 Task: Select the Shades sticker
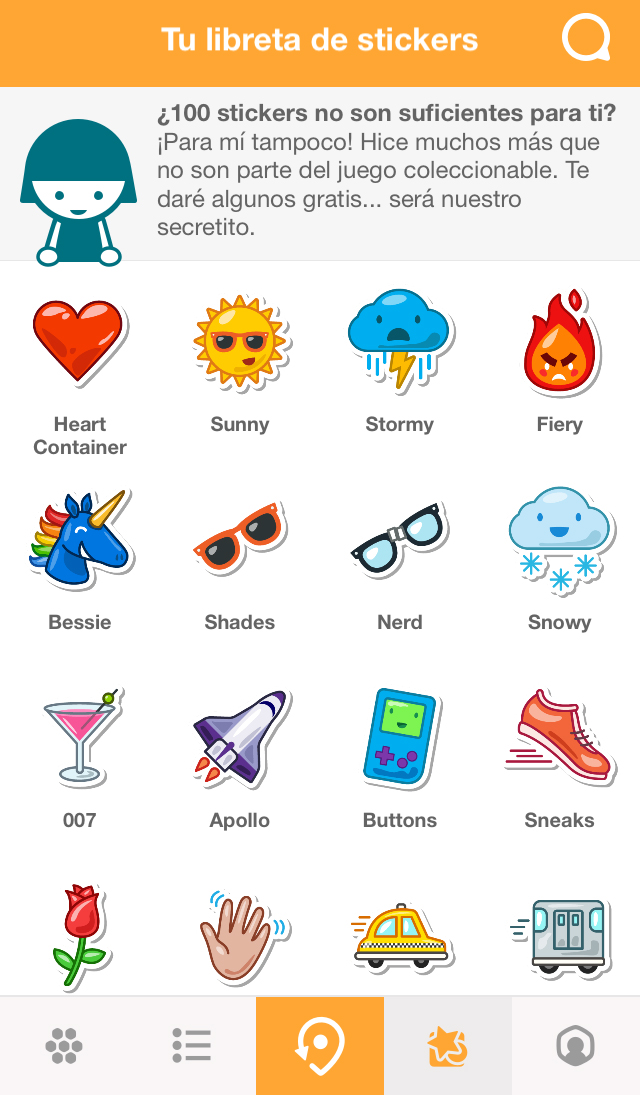(x=239, y=539)
